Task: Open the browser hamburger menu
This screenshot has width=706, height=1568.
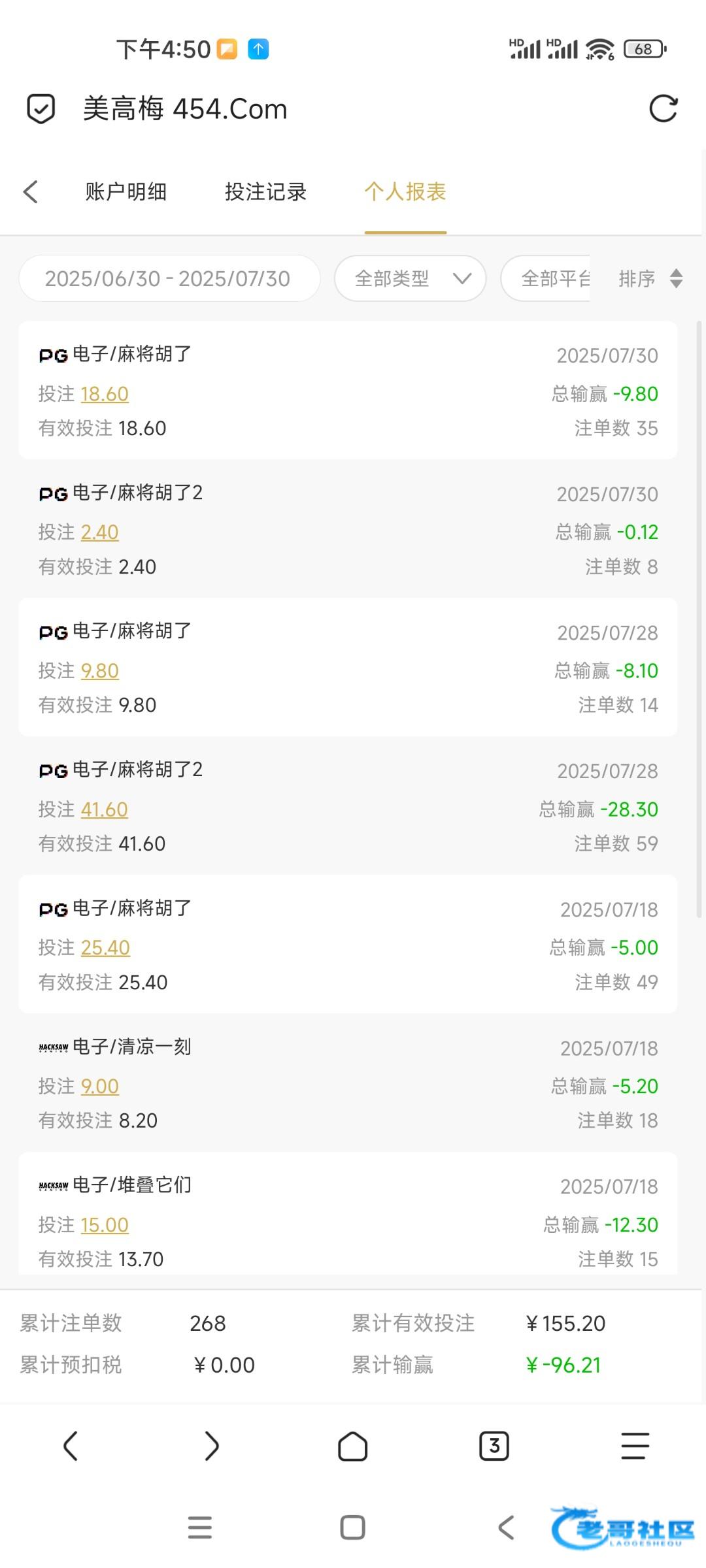Action: (635, 1446)
